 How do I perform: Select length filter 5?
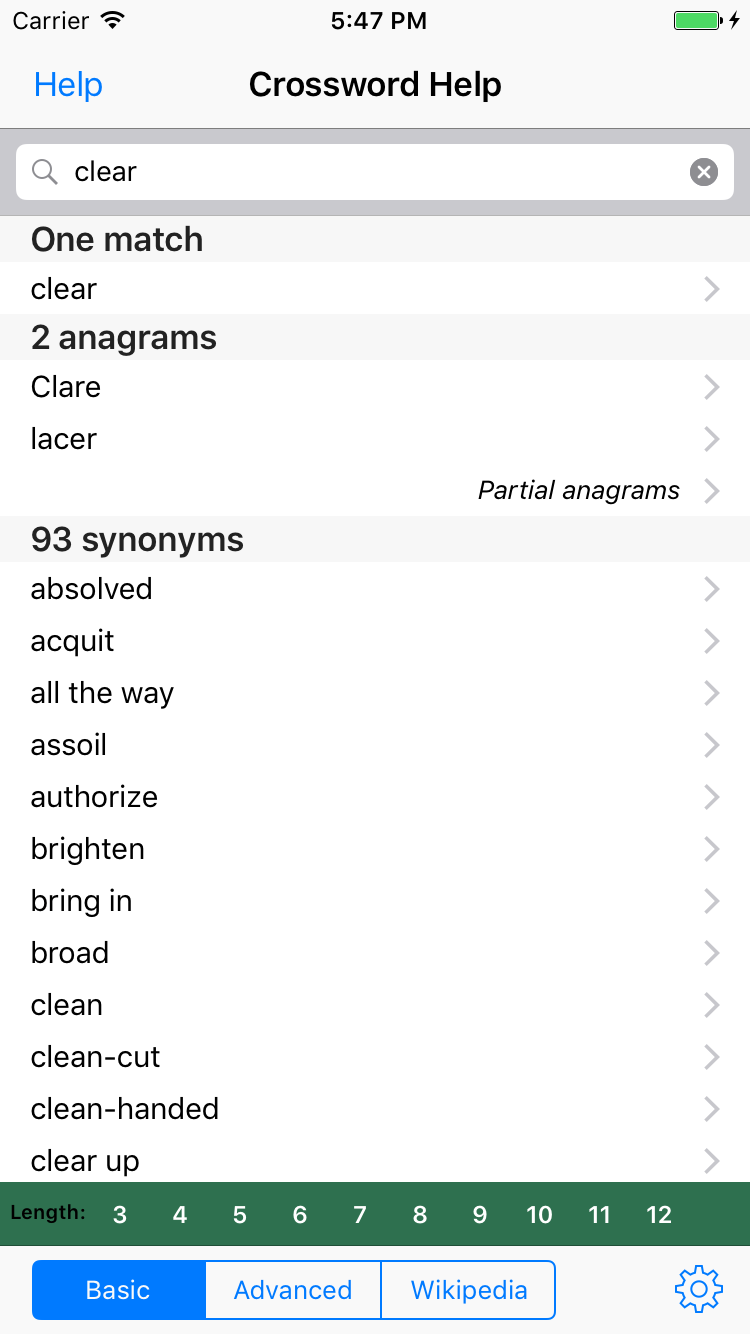click(x=239, y=1214)
